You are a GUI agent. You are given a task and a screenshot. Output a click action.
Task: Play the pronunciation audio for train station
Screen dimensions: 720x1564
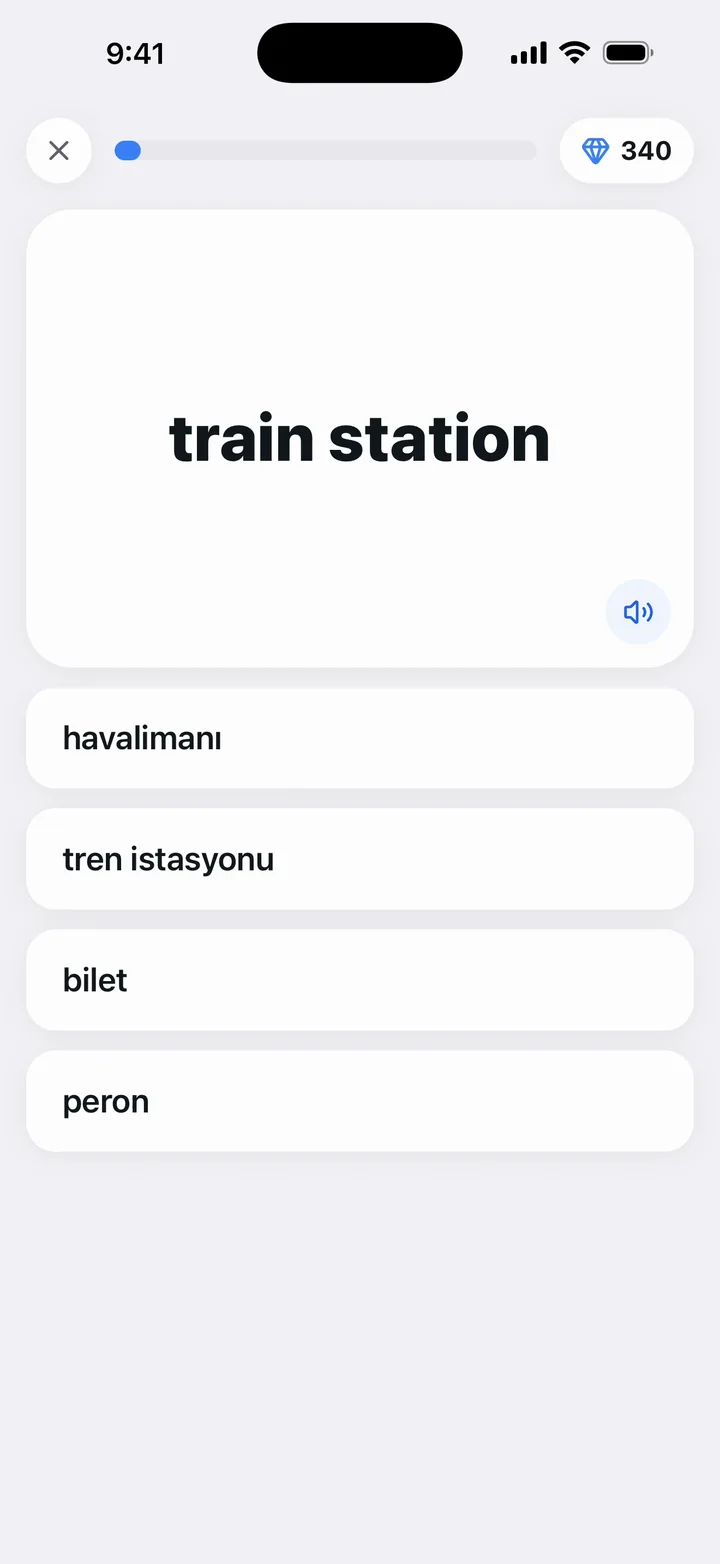638,612
